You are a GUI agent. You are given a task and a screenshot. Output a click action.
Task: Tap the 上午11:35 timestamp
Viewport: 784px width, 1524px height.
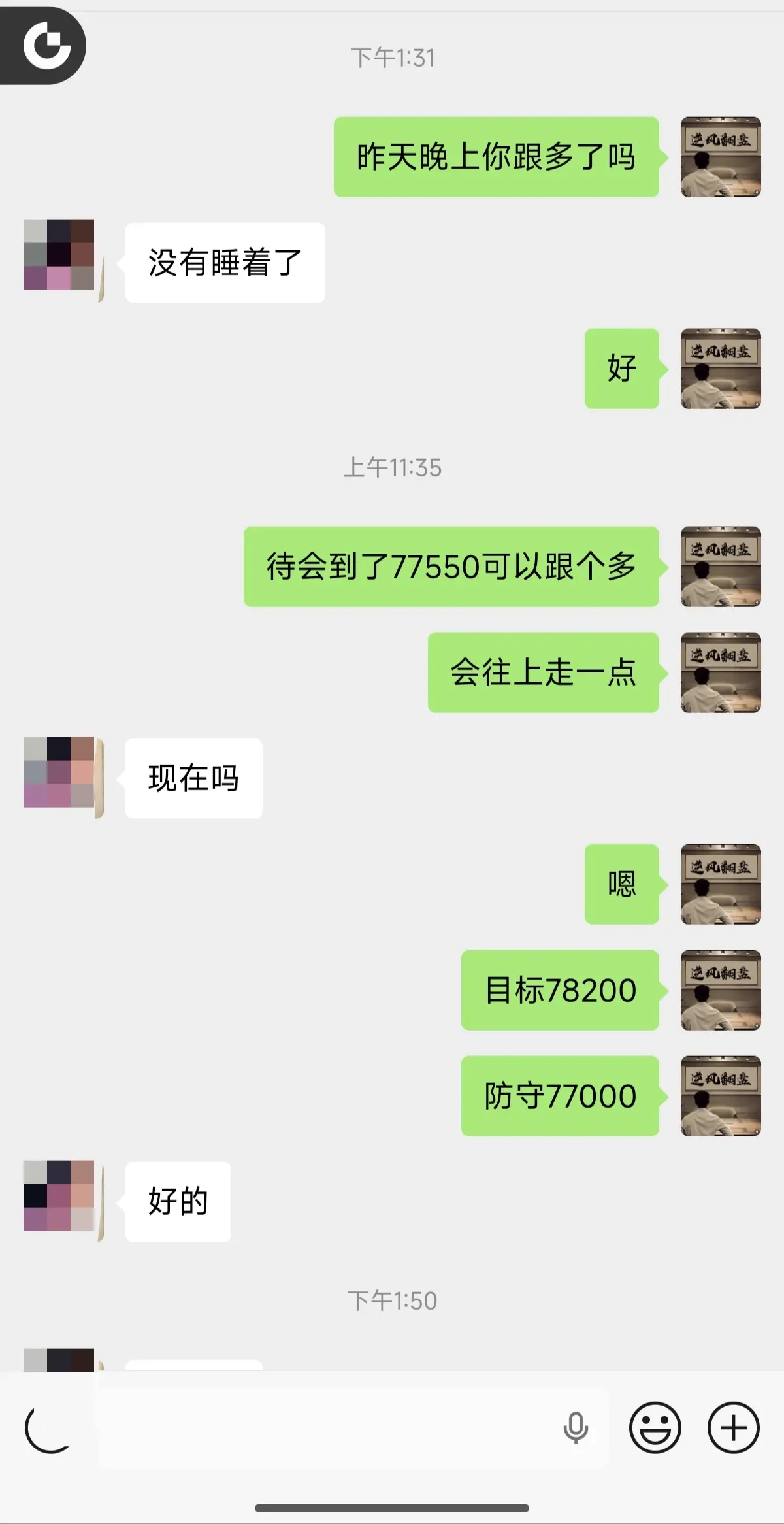click(392, 468)
